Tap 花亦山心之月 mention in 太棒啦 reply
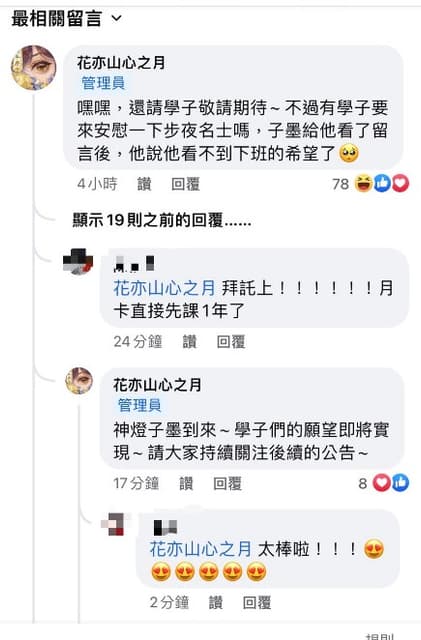The image size is (421, 640). click(200, 549)
